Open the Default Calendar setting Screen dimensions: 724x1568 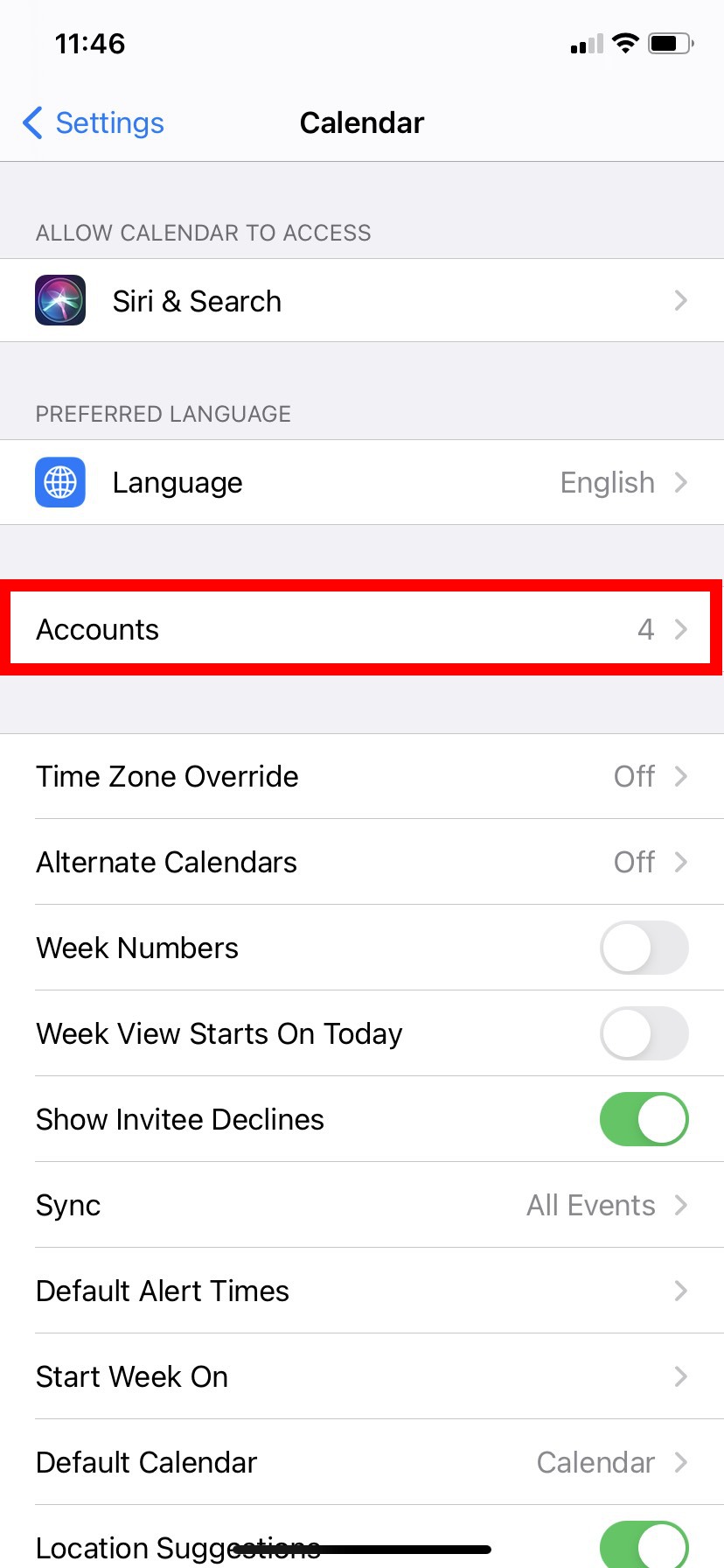[362, 1463]
